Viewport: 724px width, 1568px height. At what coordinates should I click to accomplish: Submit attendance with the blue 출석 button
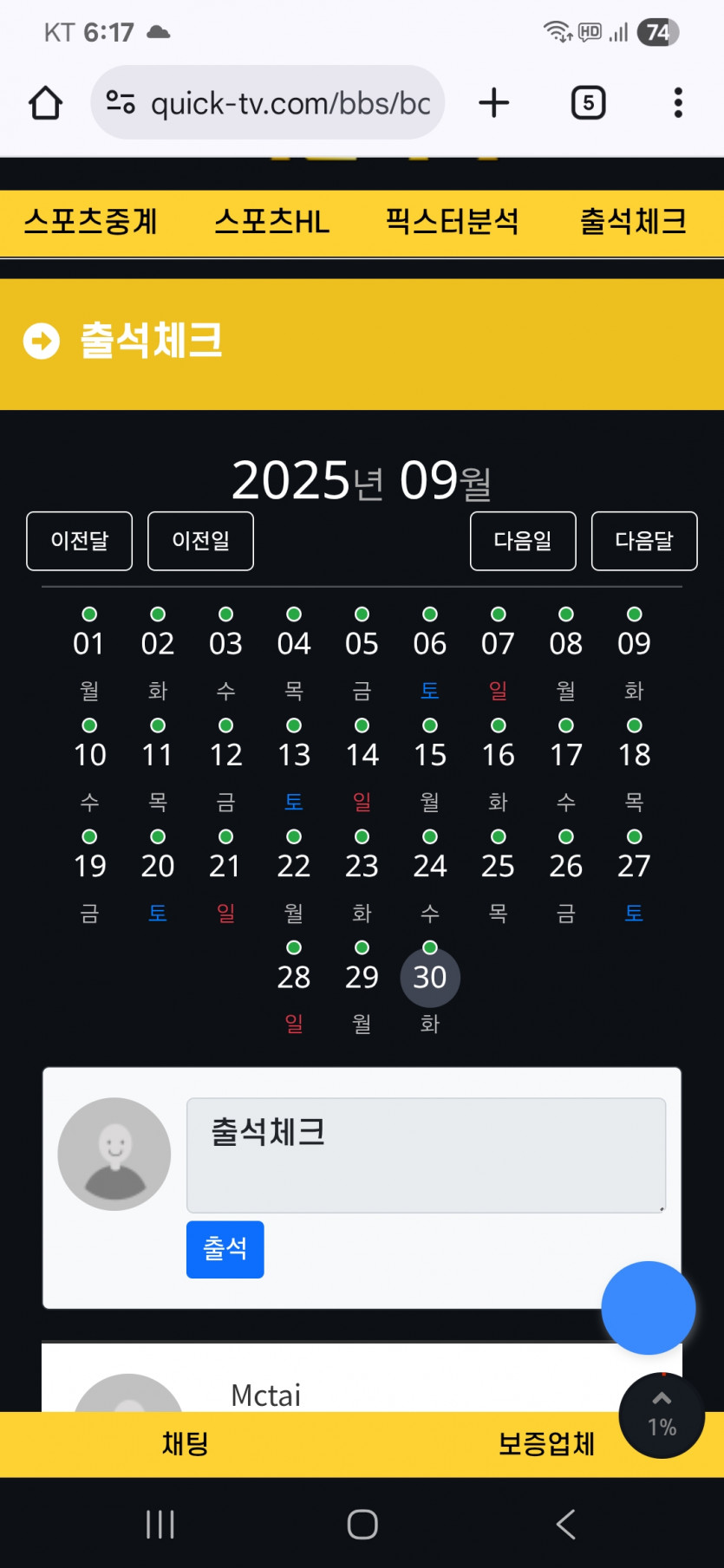pos(225,1250)
